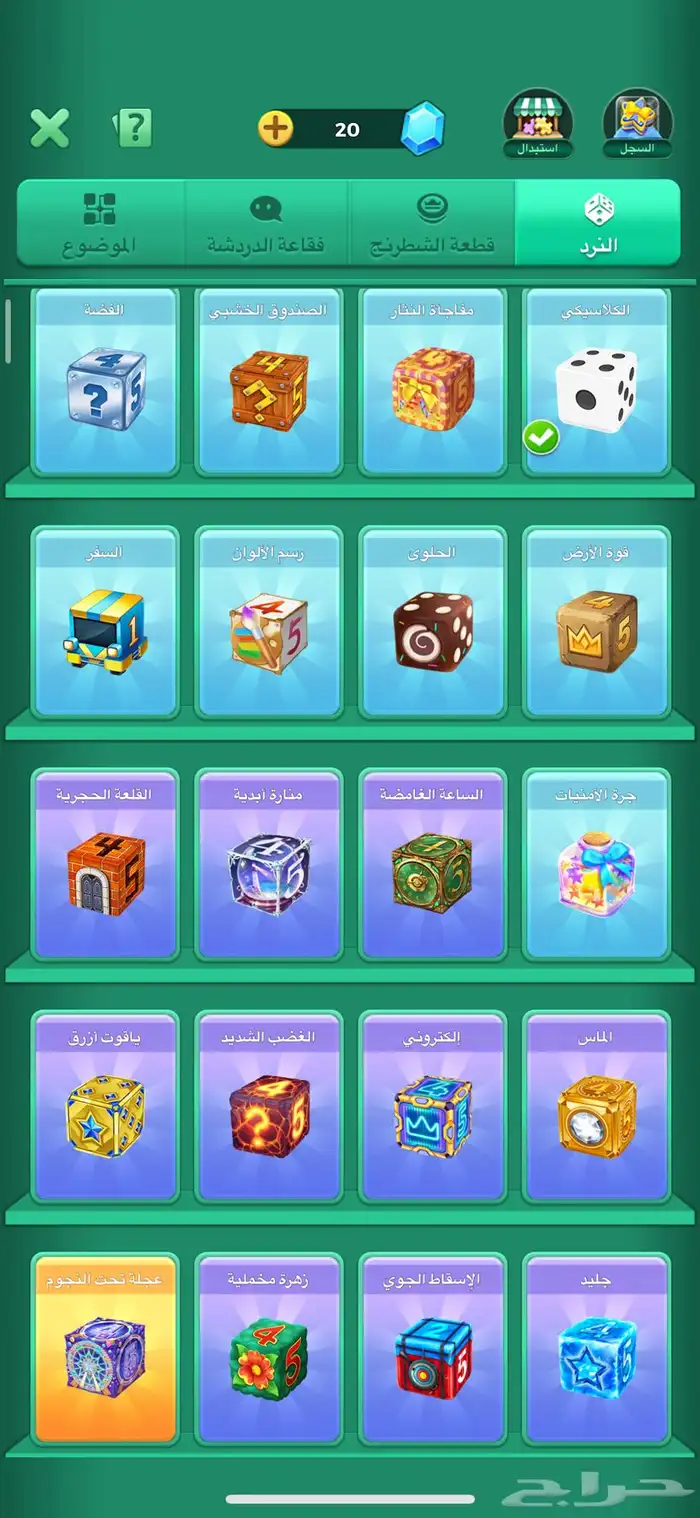The width and height of the screenshot is (700, 1518).
Task: Open the help question mark cards
Action: [x=133, y=128]
